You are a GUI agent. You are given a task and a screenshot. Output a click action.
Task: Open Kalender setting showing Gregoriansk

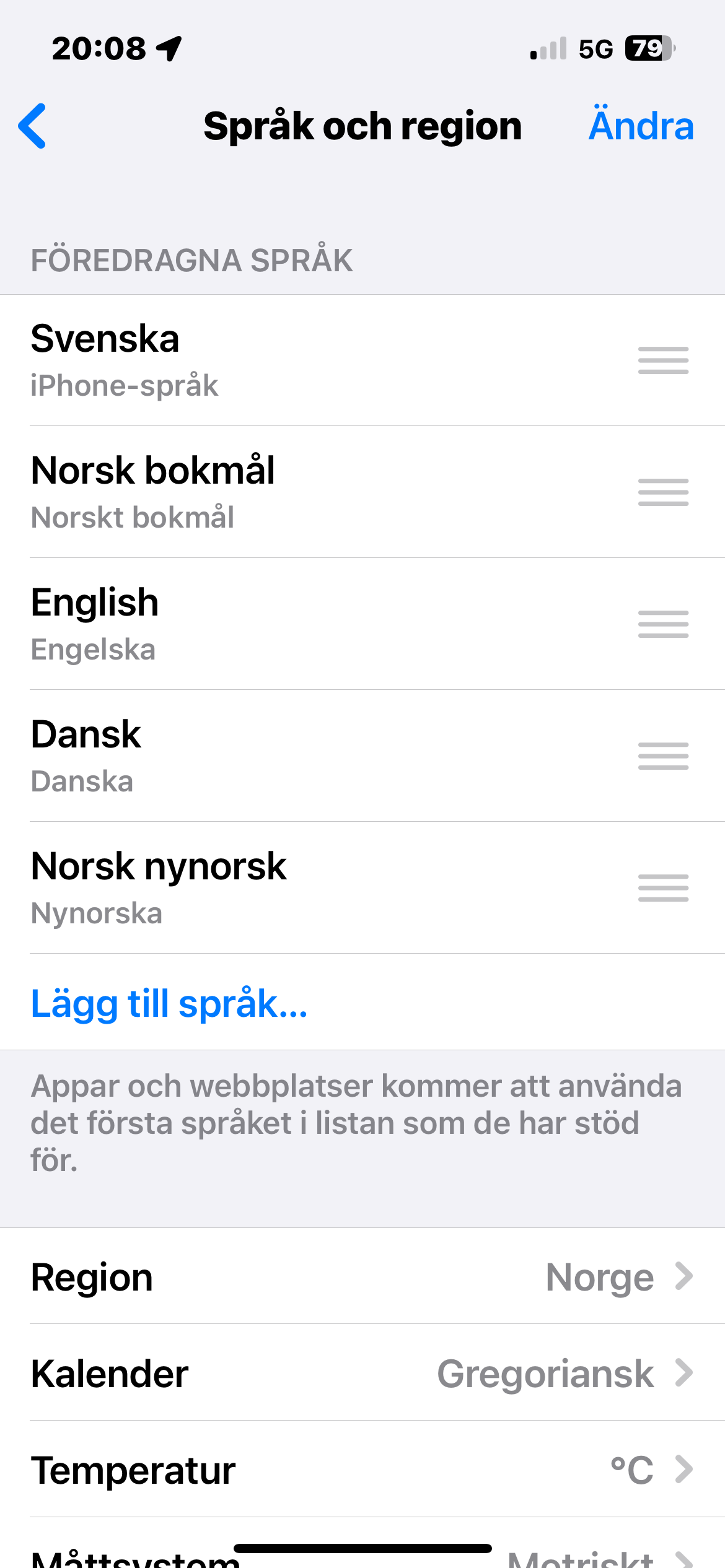point(362,1374)
